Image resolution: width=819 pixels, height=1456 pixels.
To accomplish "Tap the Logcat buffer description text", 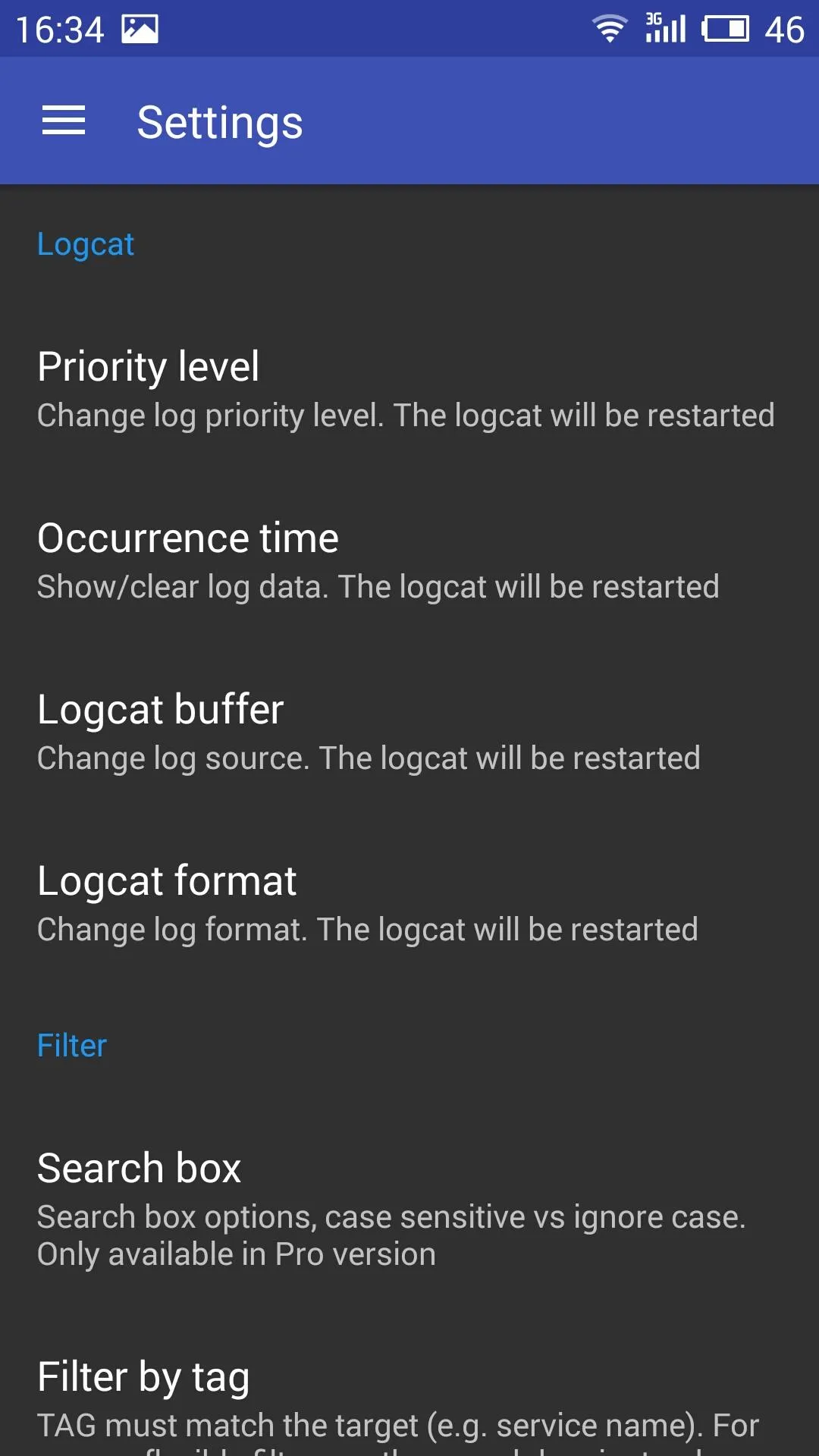I will pos(369,758).
